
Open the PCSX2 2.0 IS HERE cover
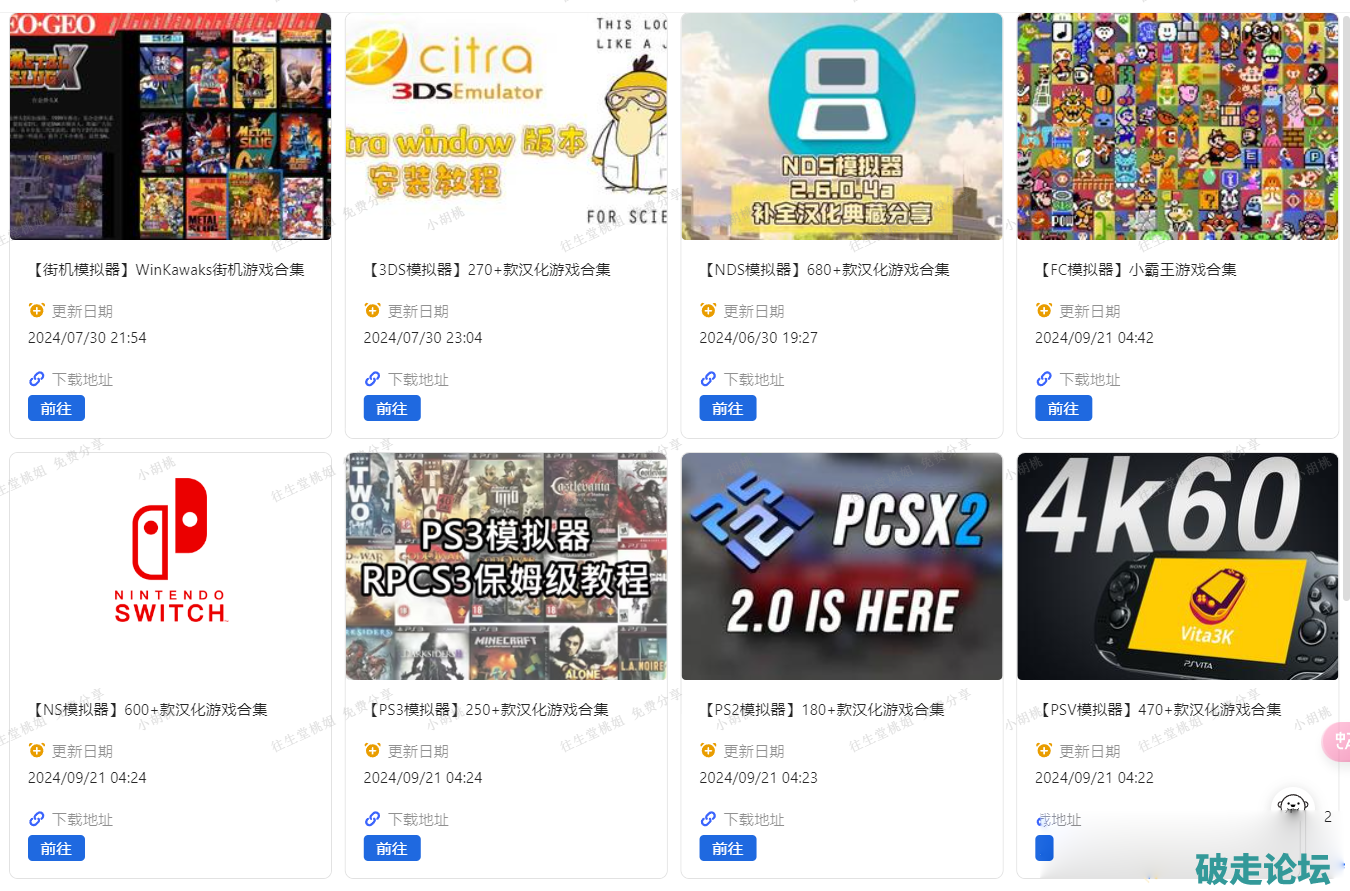click(x=842, y=566)
